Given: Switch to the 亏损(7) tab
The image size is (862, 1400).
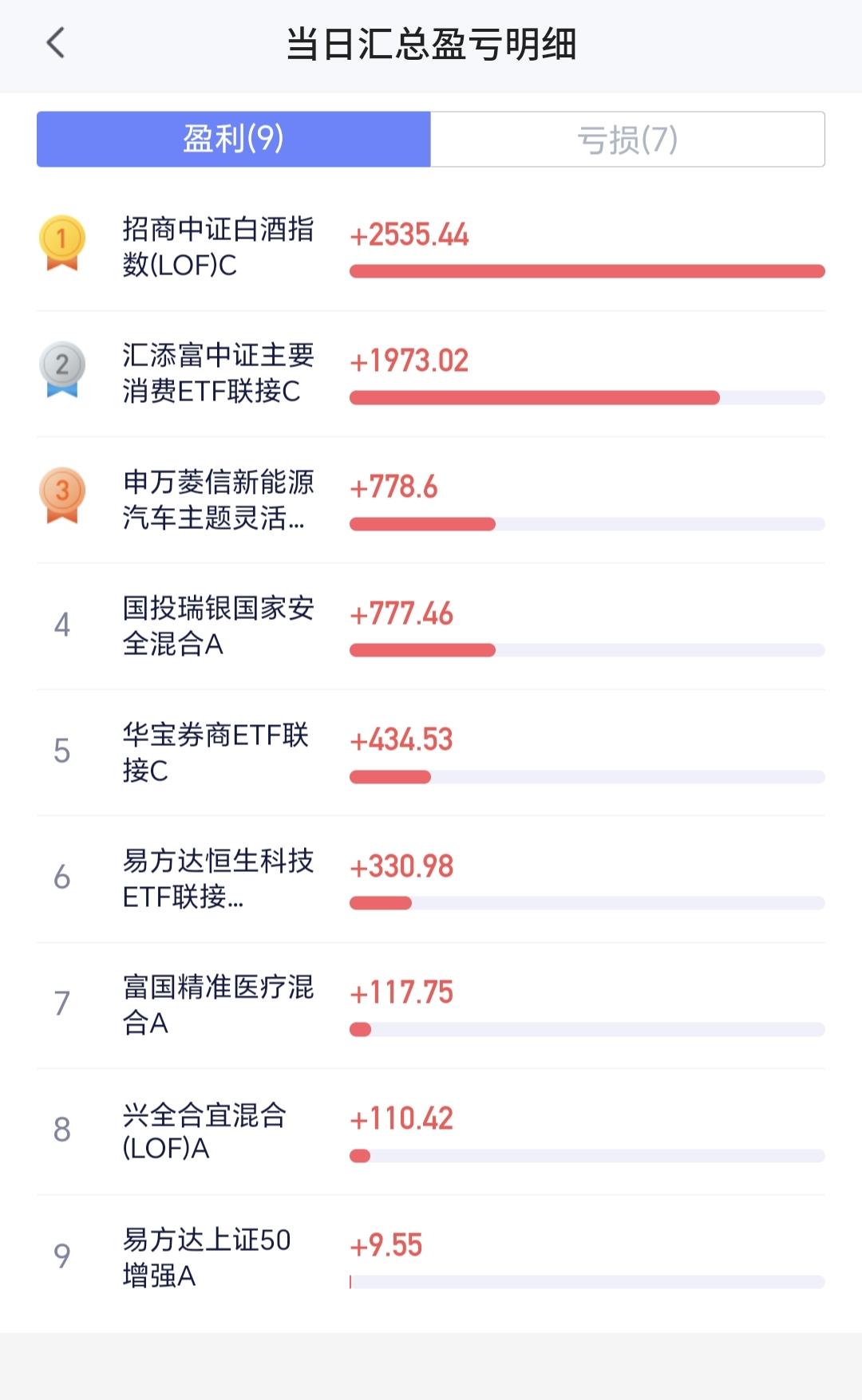Looking at the screenshot, I should click(x=627, y=140).
